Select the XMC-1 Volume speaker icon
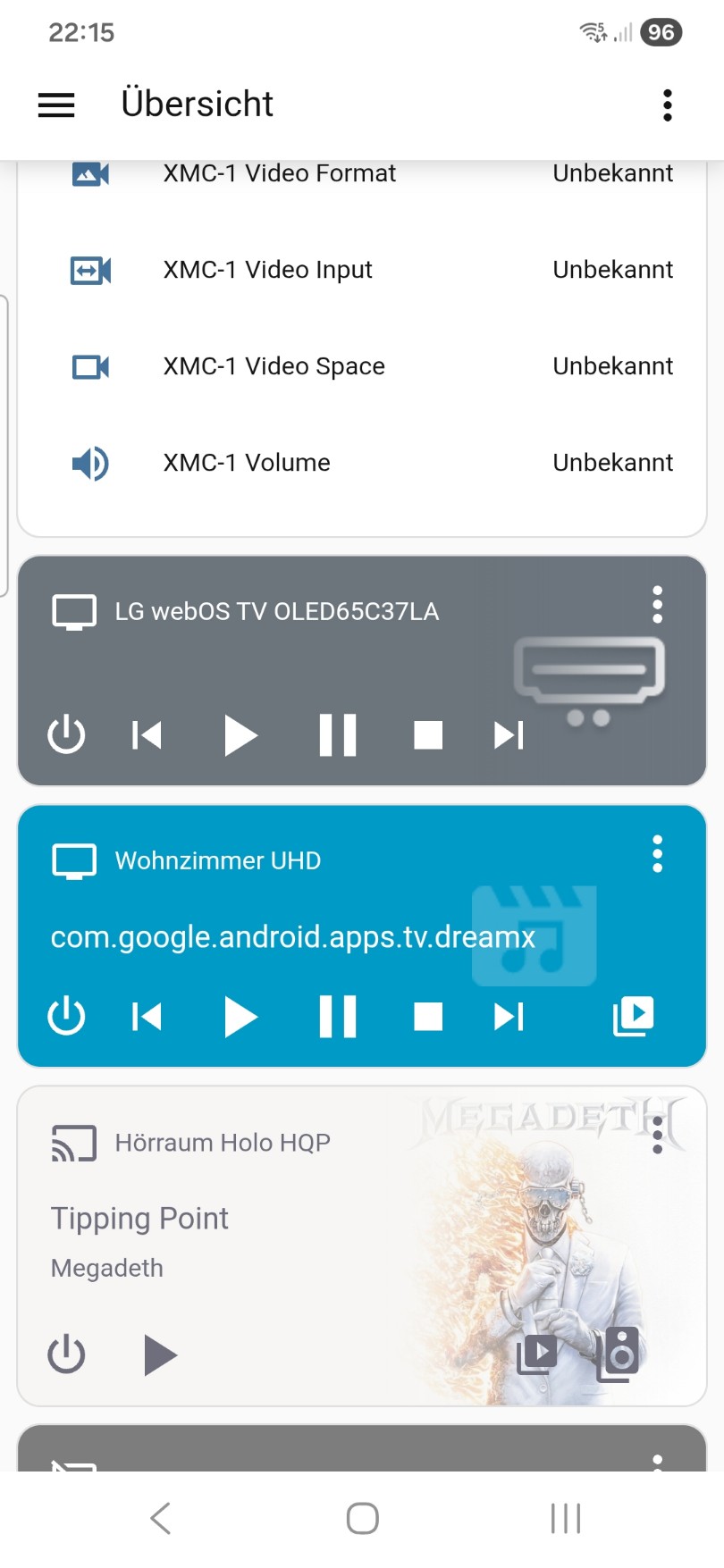This screenshot has width=724, height=1568. 88,463
